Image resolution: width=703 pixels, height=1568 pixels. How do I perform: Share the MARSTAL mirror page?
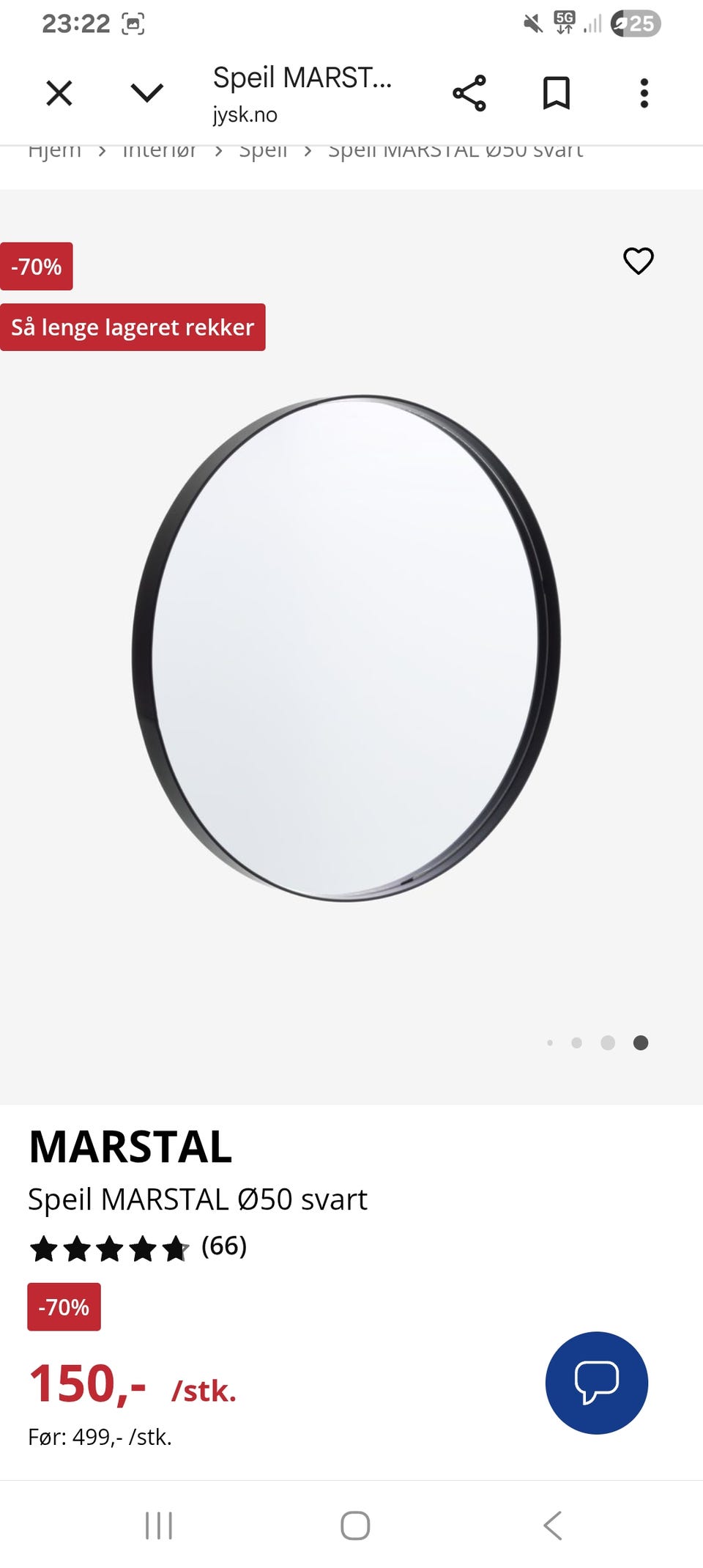click(x=469, y=93)
